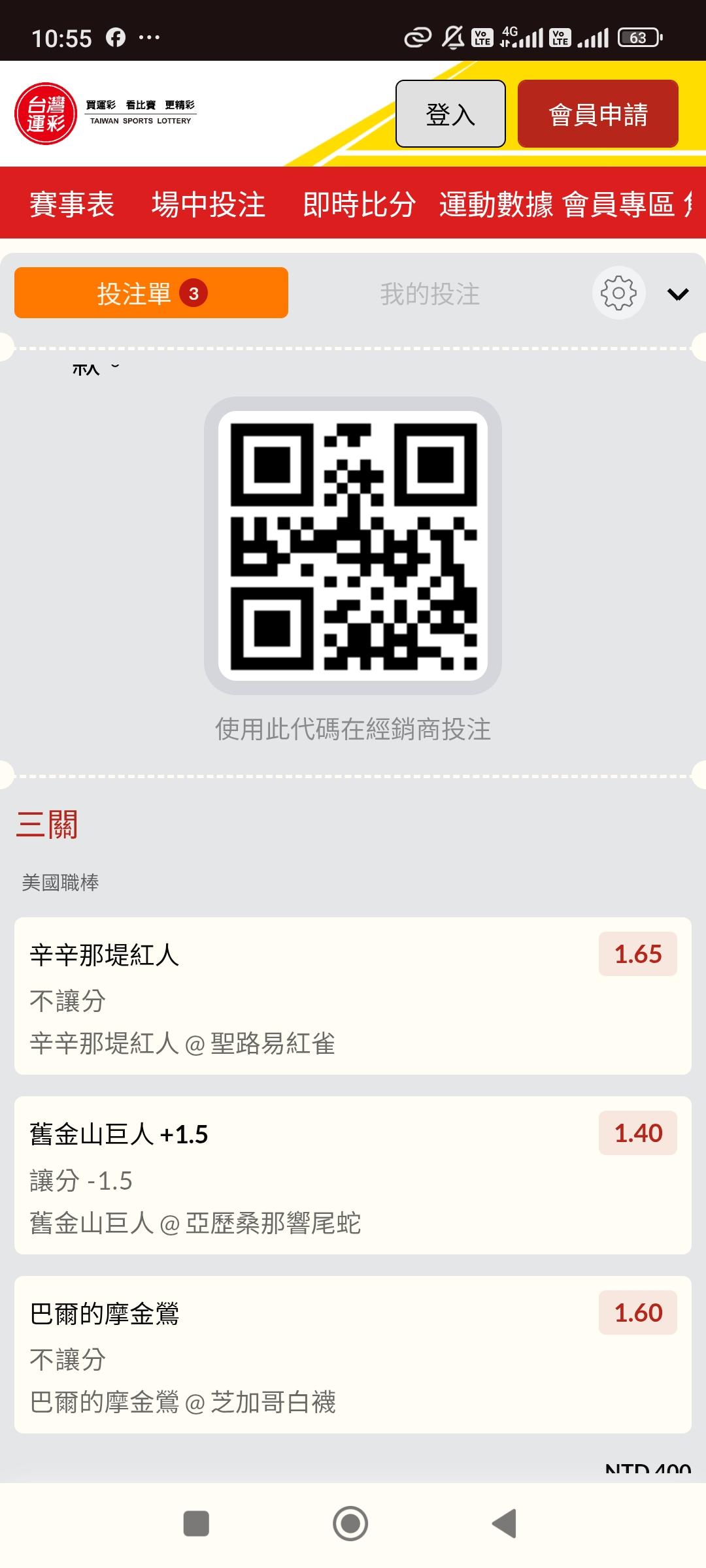Viewport: 706px width, 1568px height.
Task: Go to 運動數據 sports data
Action: click(496, 204)
